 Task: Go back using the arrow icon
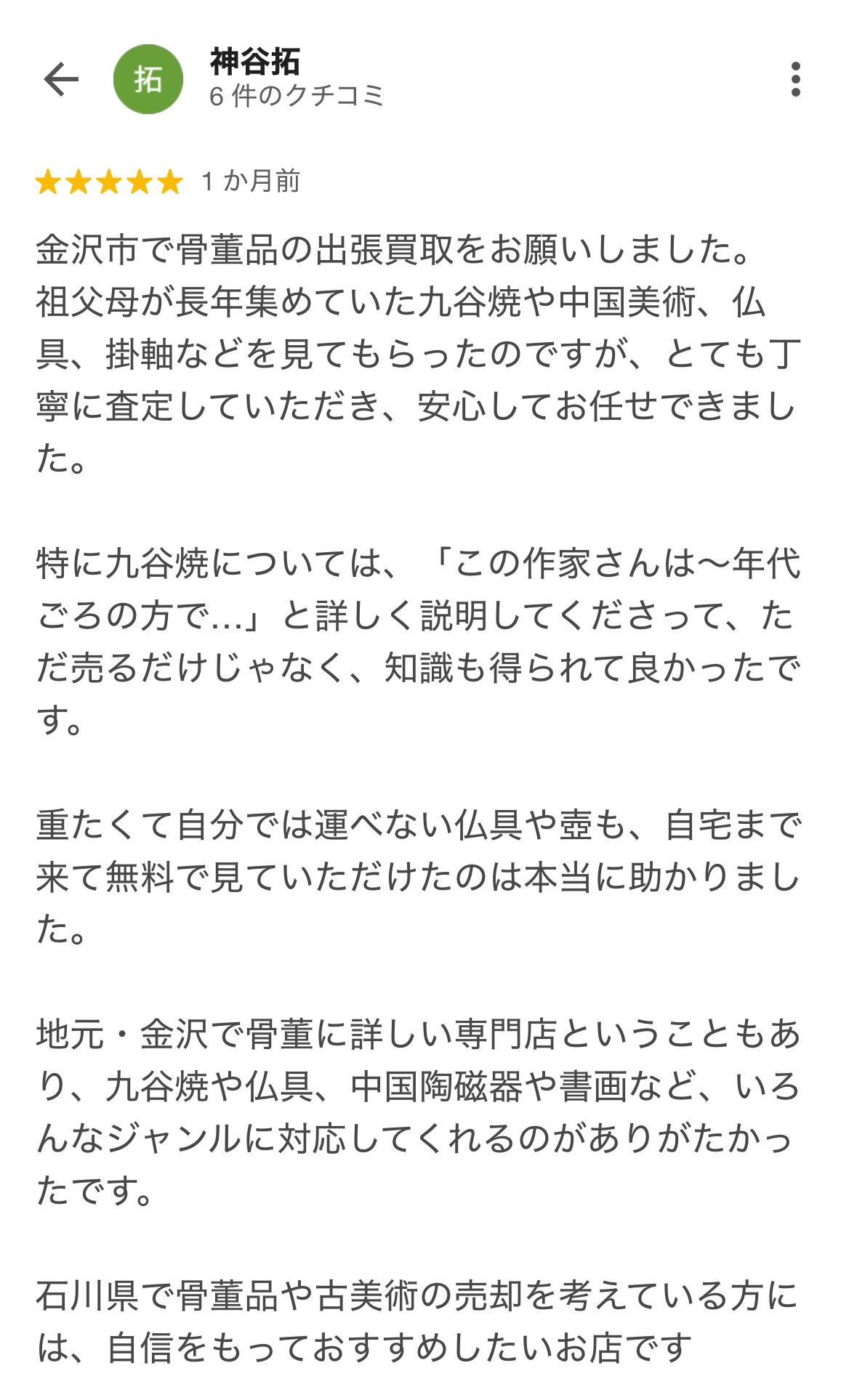click(x=61, y=79)
